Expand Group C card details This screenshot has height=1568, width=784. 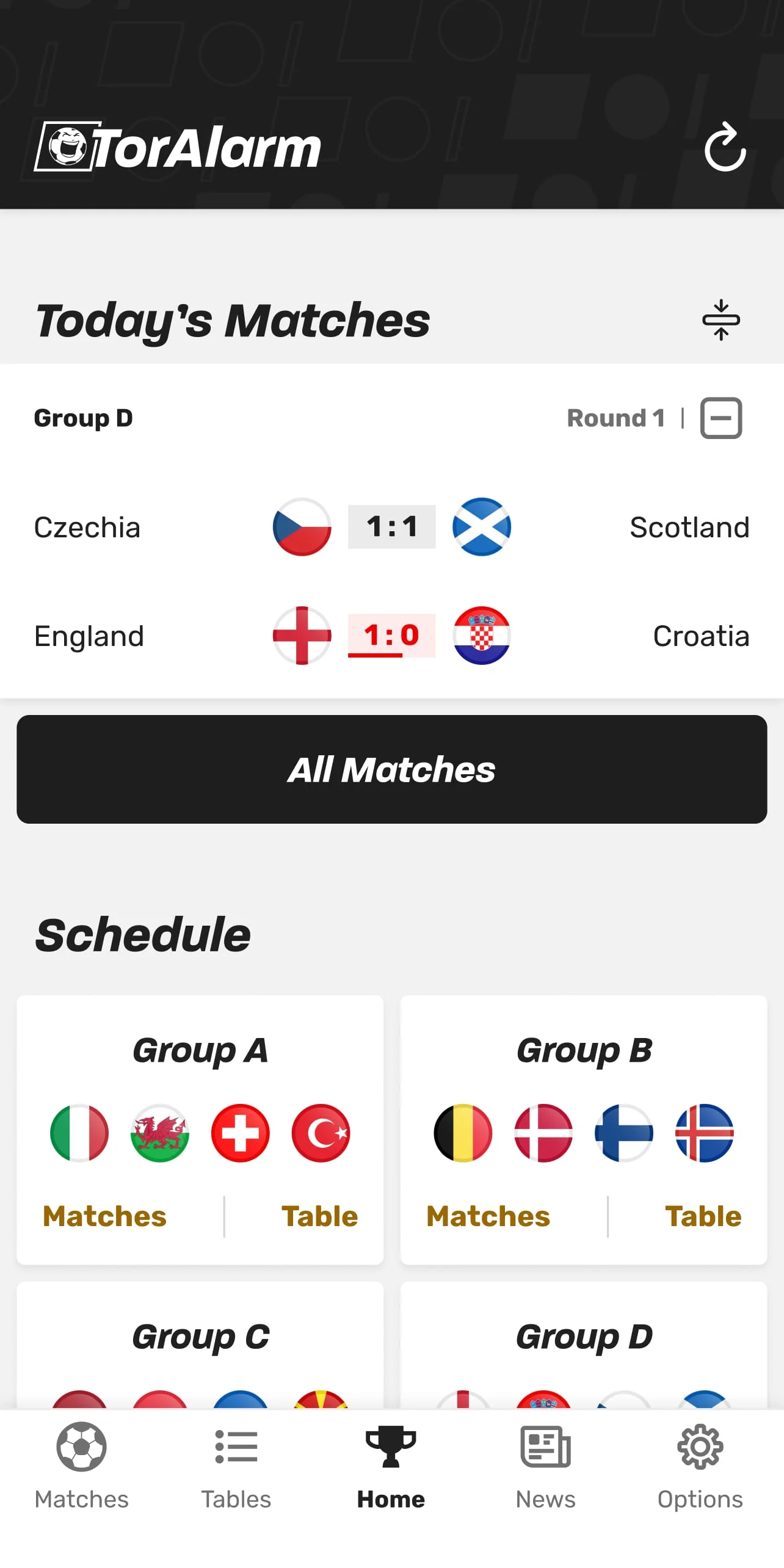[x=200, y=1337]
